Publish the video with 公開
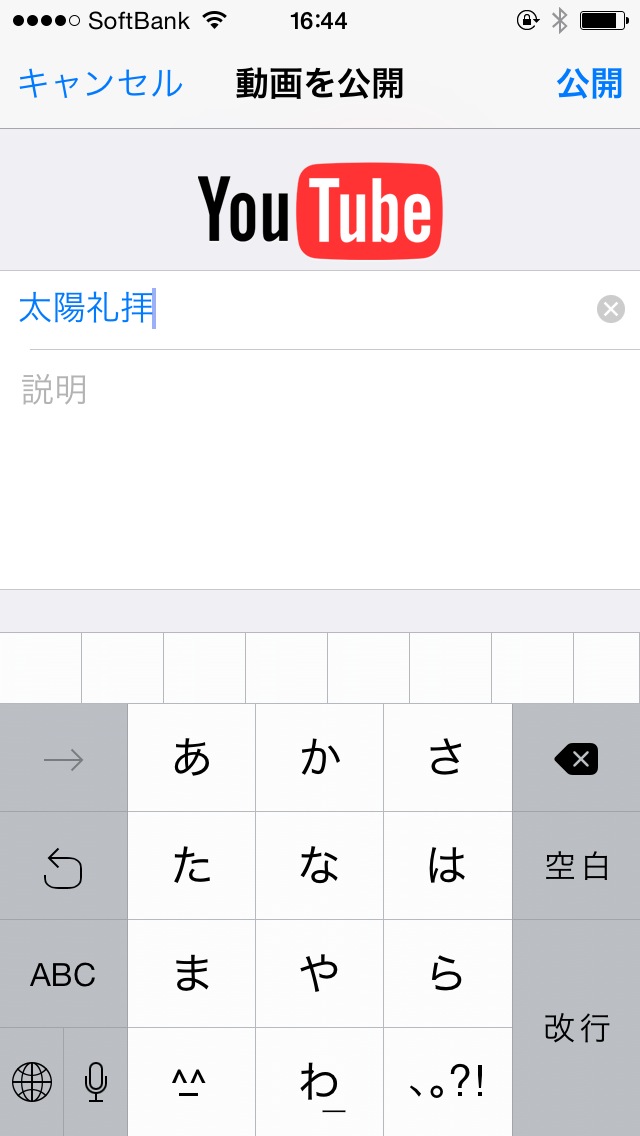 coord(589,84)
